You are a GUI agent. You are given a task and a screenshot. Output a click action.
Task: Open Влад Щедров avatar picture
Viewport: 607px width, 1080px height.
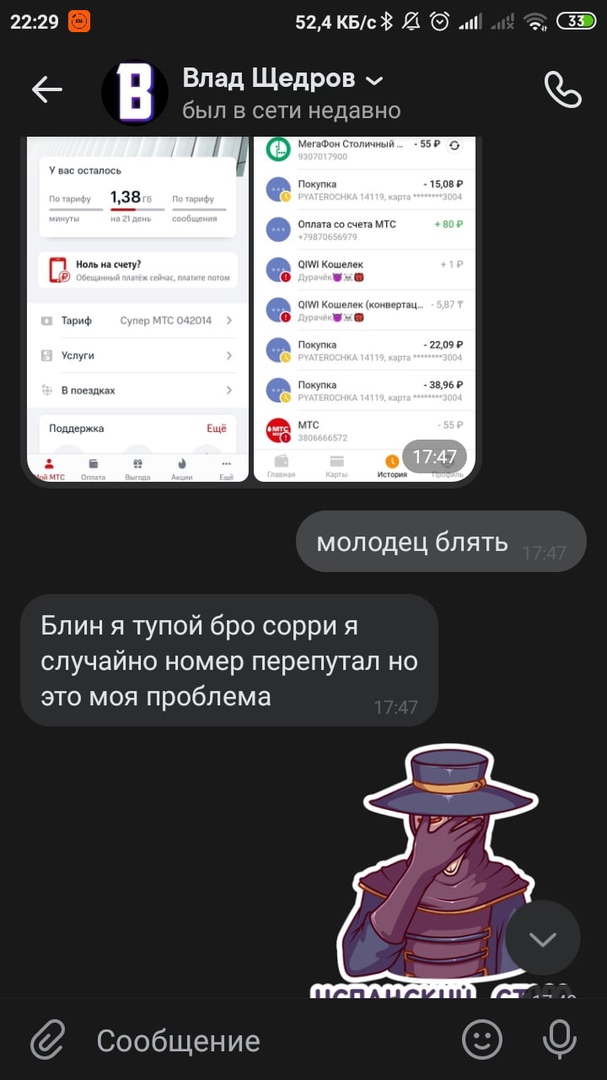point(134,92)
